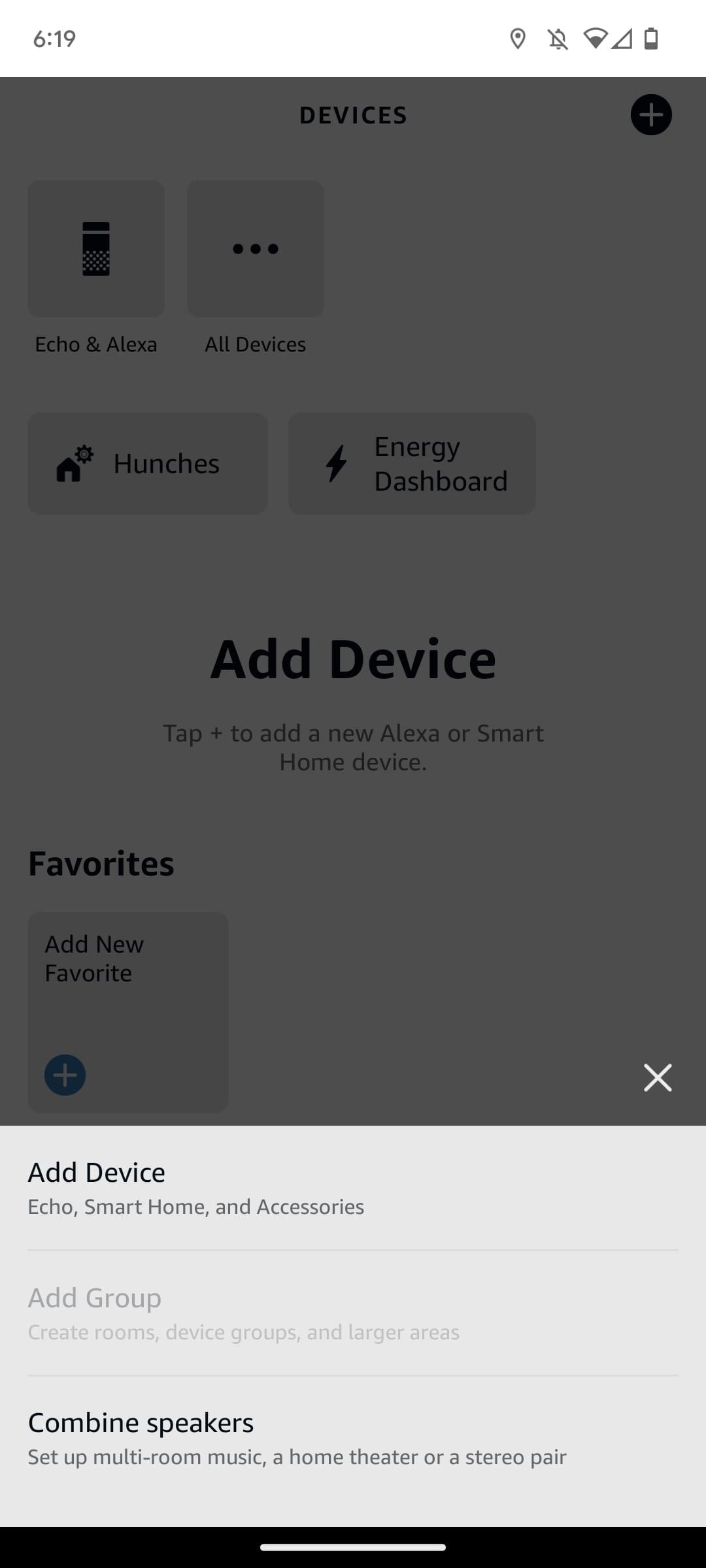Tap the plus icon in Devices header

point(650,115)
